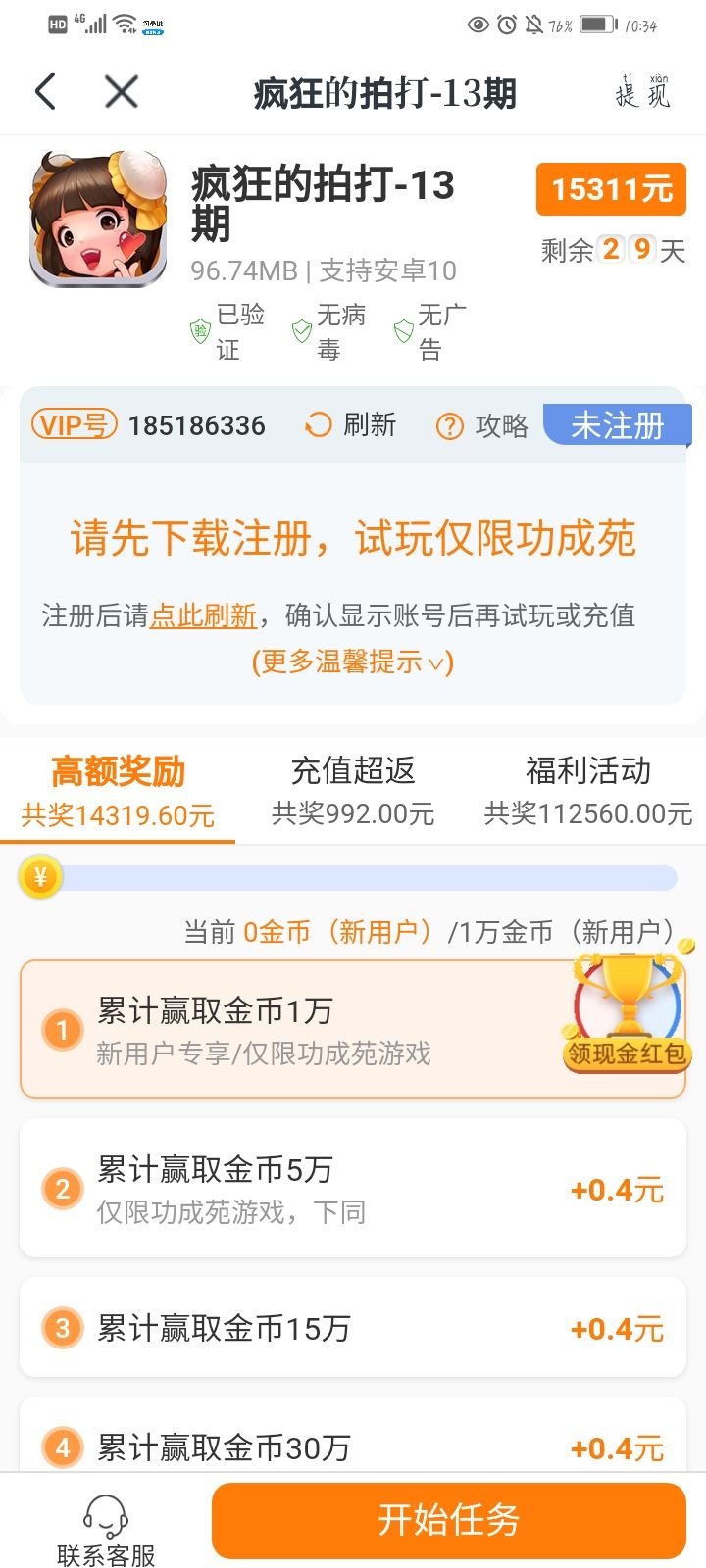Open the 点此刷新 refresh link

pyautogui.click(x=206, y=617)
